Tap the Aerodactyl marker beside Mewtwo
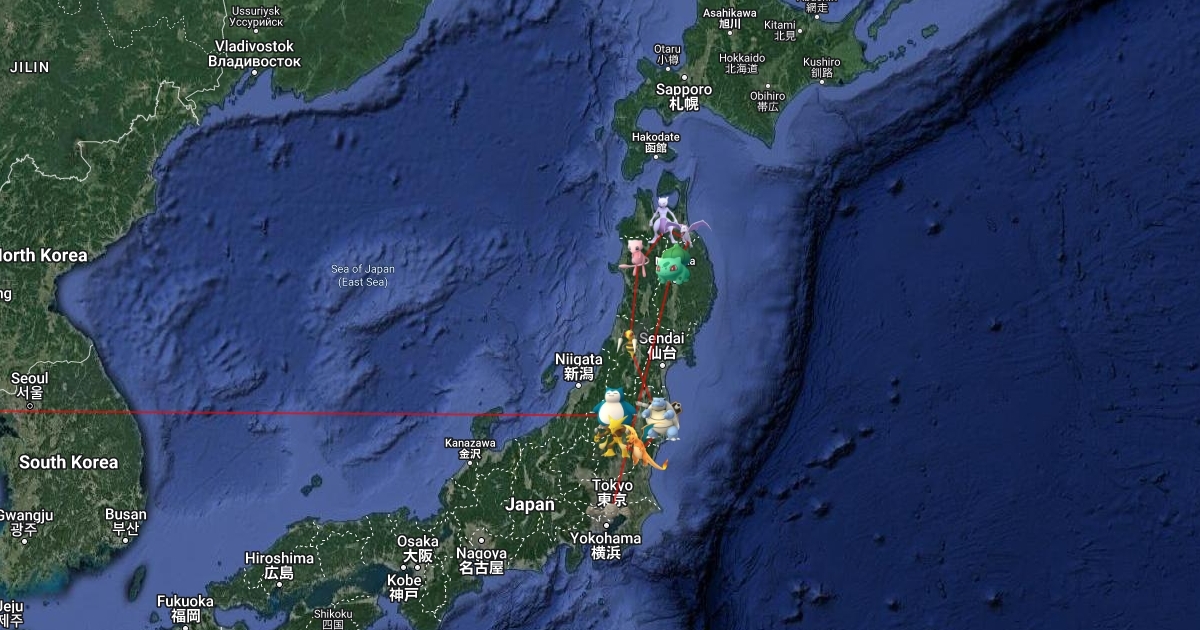This screenshot has width=1200, height=630. coord(686,231)
